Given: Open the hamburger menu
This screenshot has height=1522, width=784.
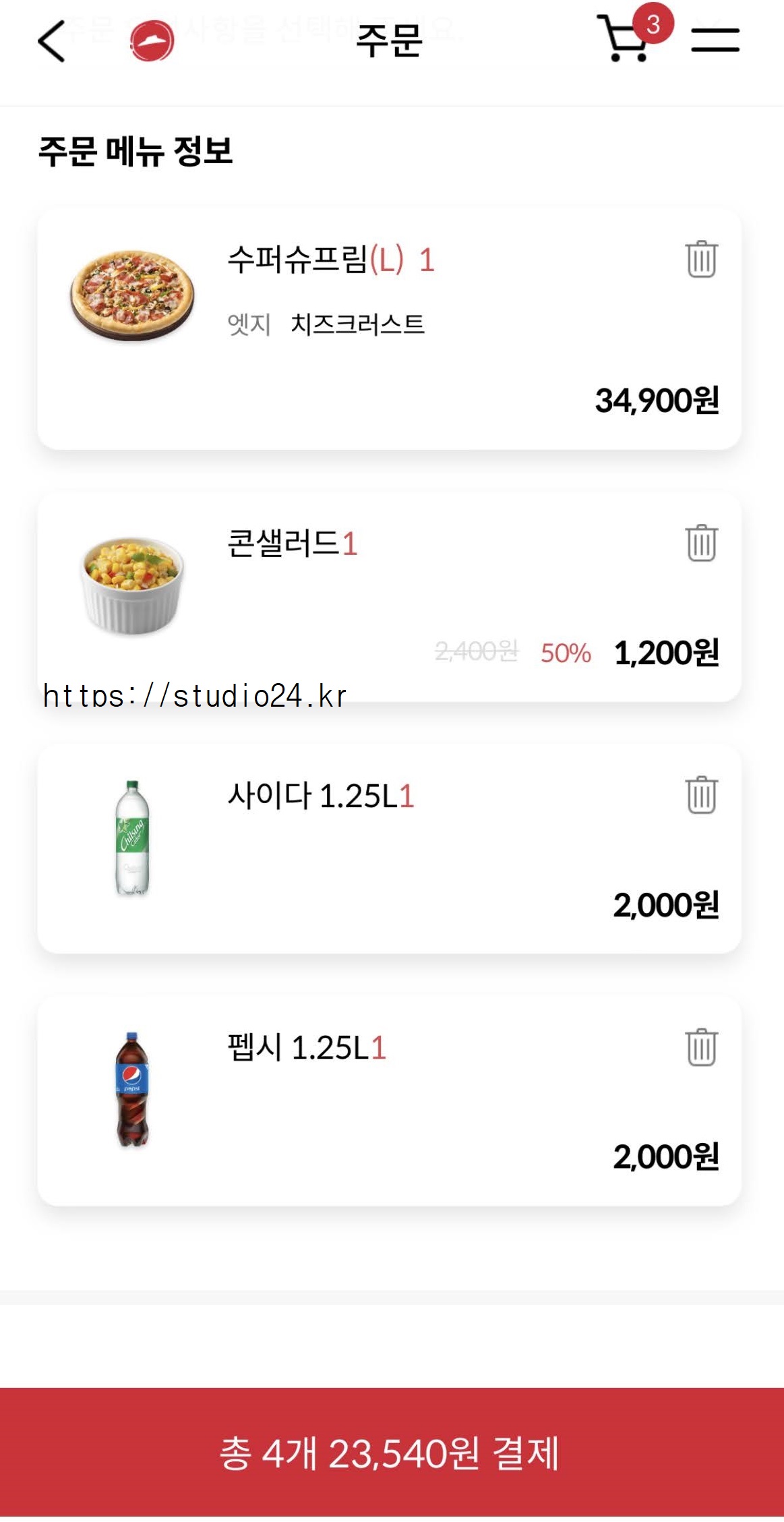Looking at the screenshot, I should (715, 40).
